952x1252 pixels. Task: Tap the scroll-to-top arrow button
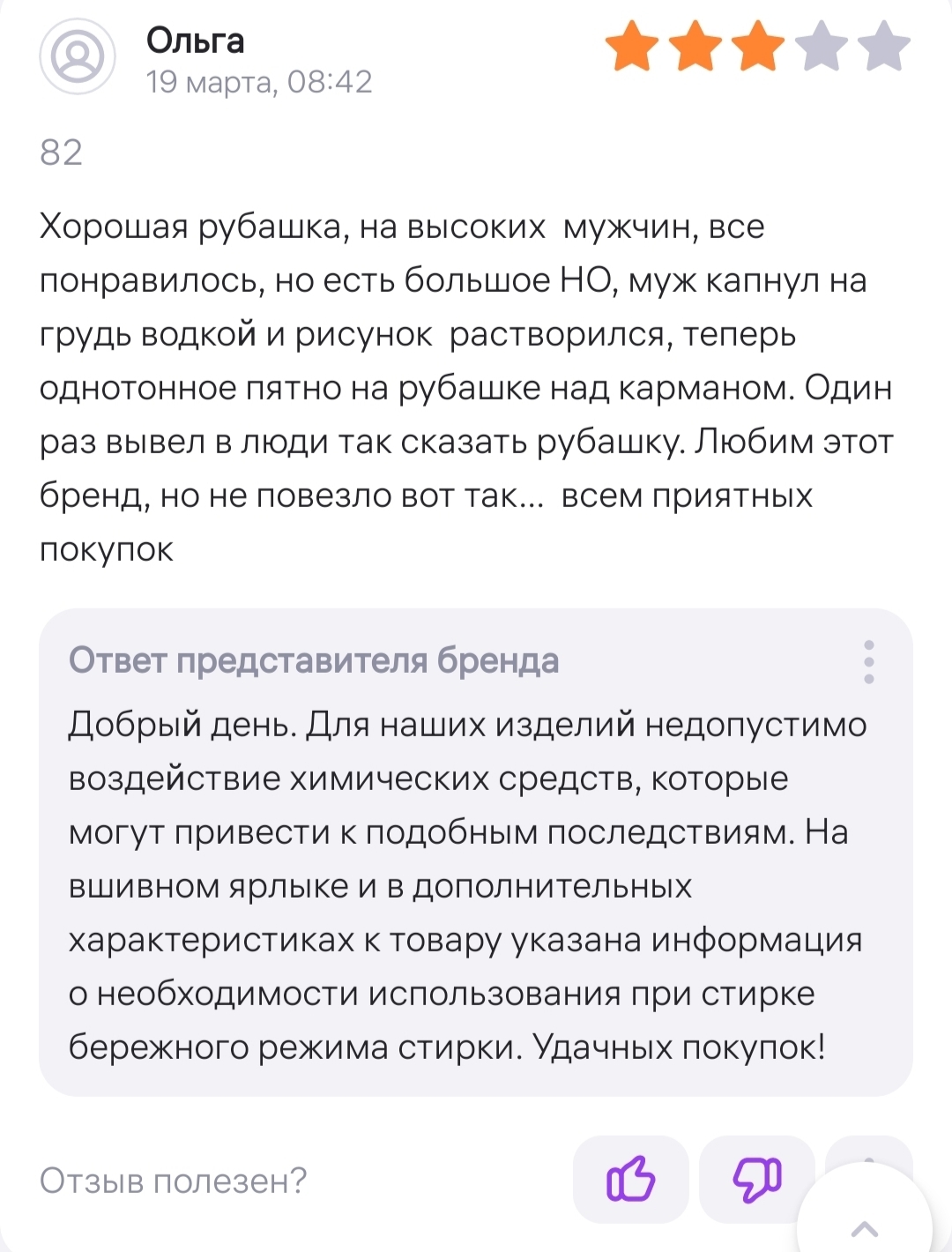(x=866, y=1226)
